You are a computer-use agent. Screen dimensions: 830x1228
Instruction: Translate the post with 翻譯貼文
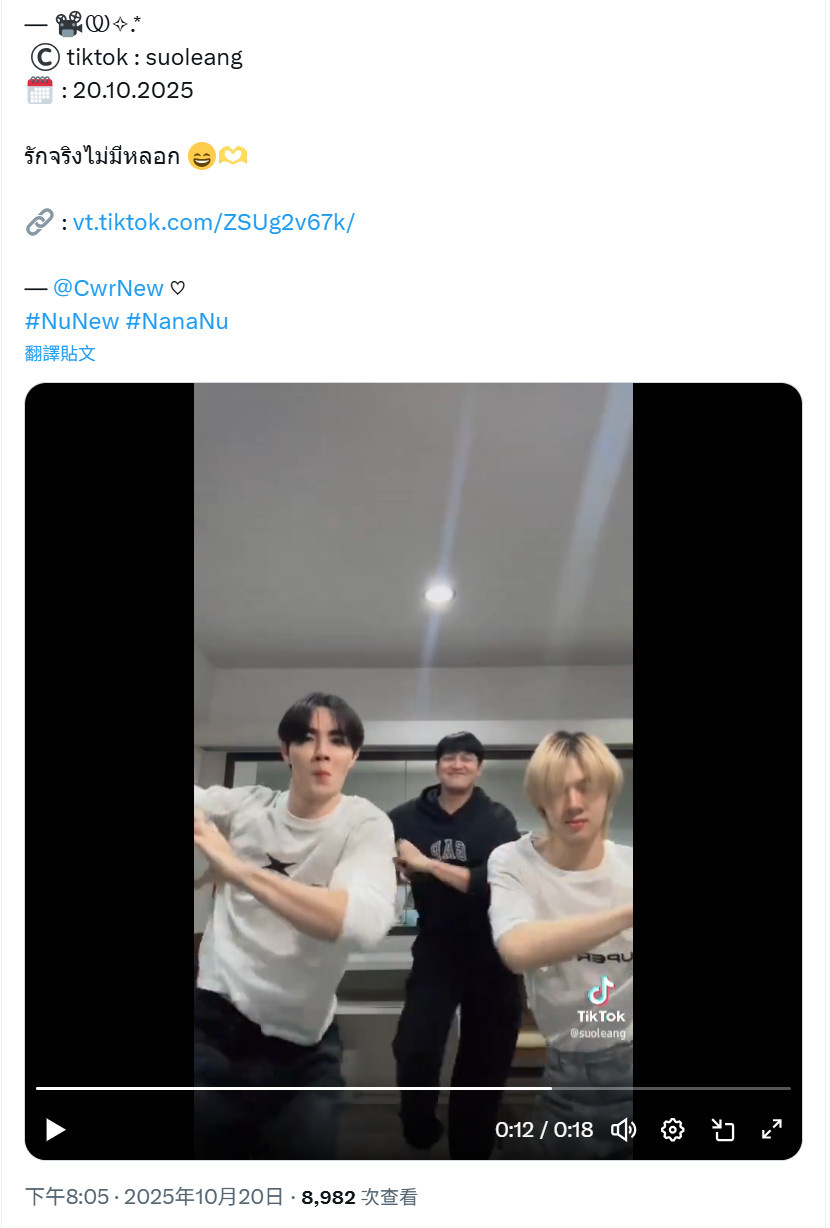coord(60,353)
